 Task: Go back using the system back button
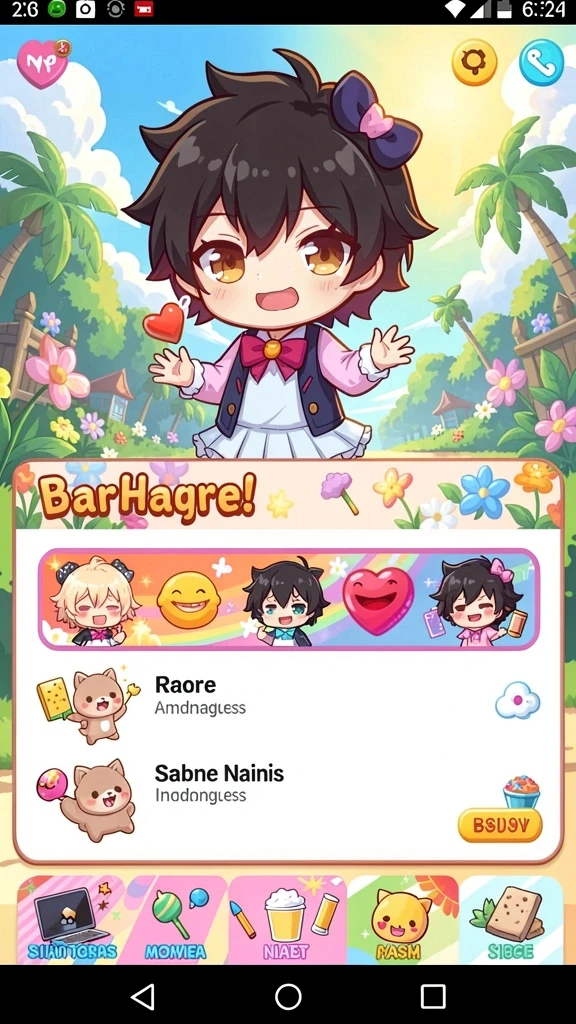coord(143,997)
